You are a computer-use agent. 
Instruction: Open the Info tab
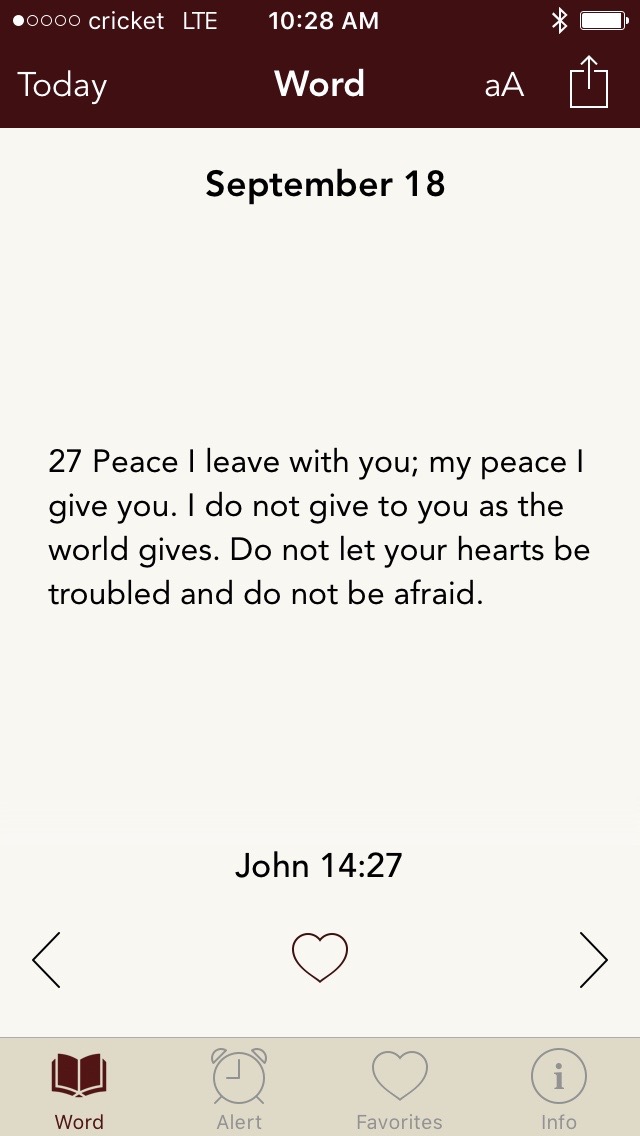[559, 1089]
